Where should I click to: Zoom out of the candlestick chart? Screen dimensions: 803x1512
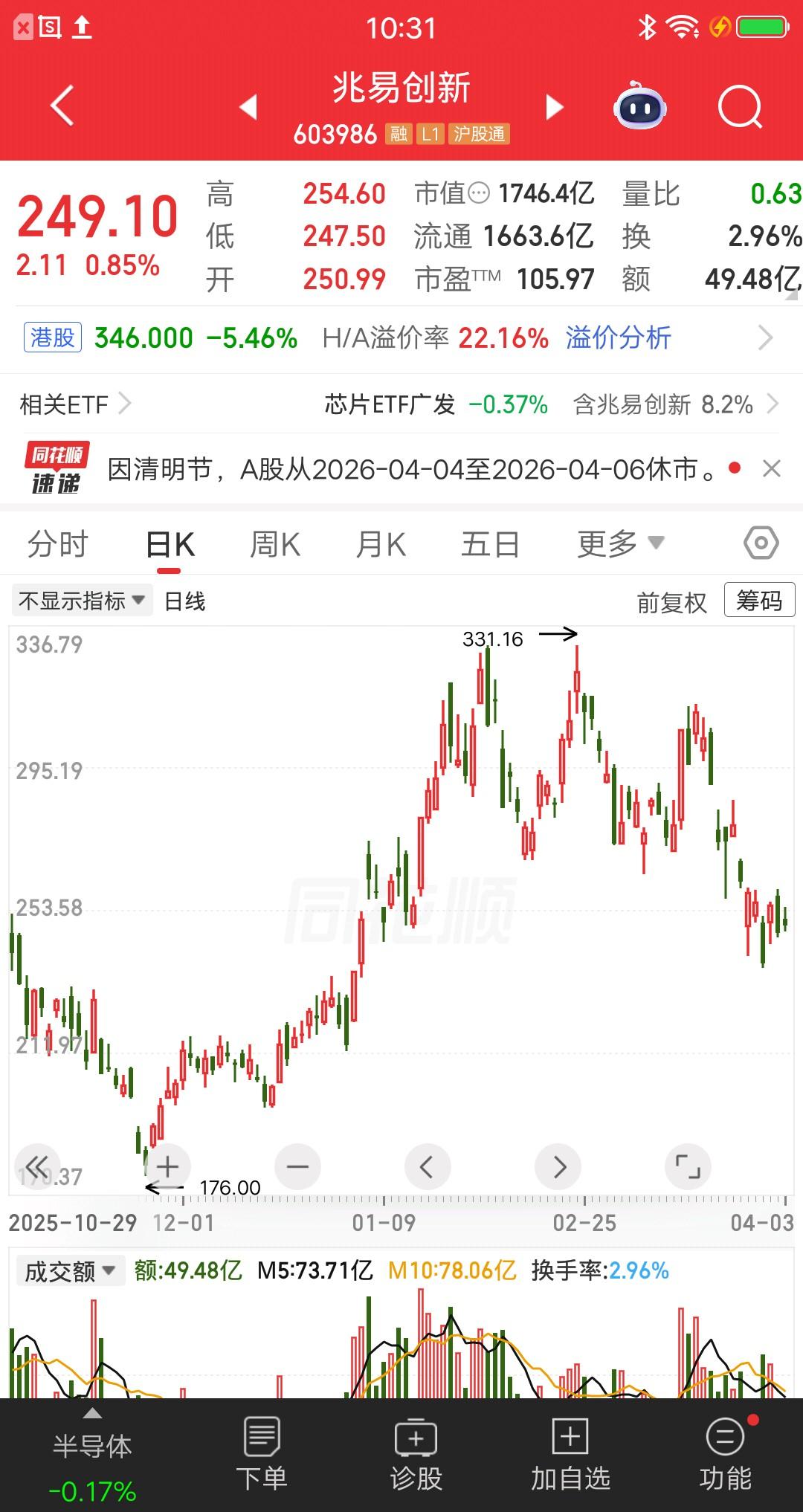(297, 1166)
